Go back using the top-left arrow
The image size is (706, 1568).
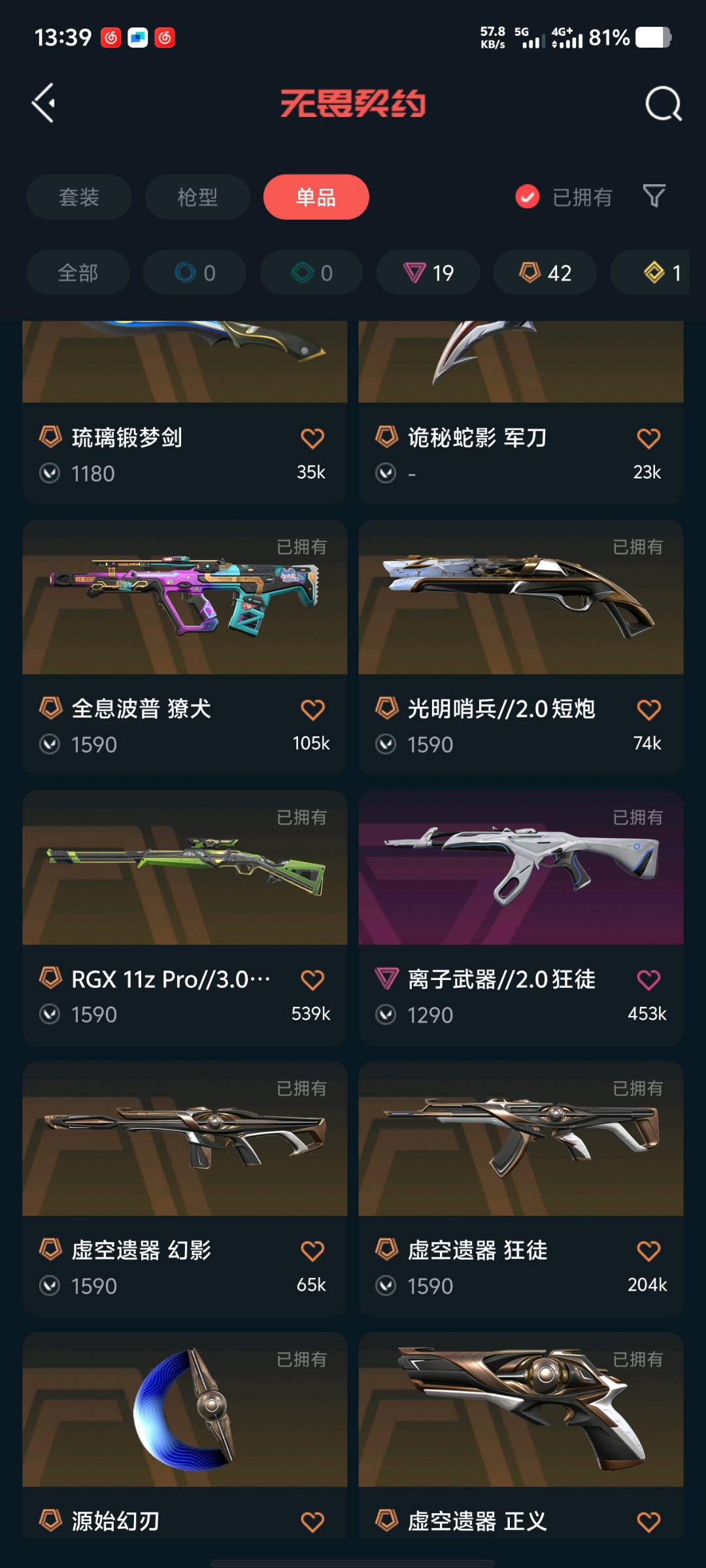point(44,103)
